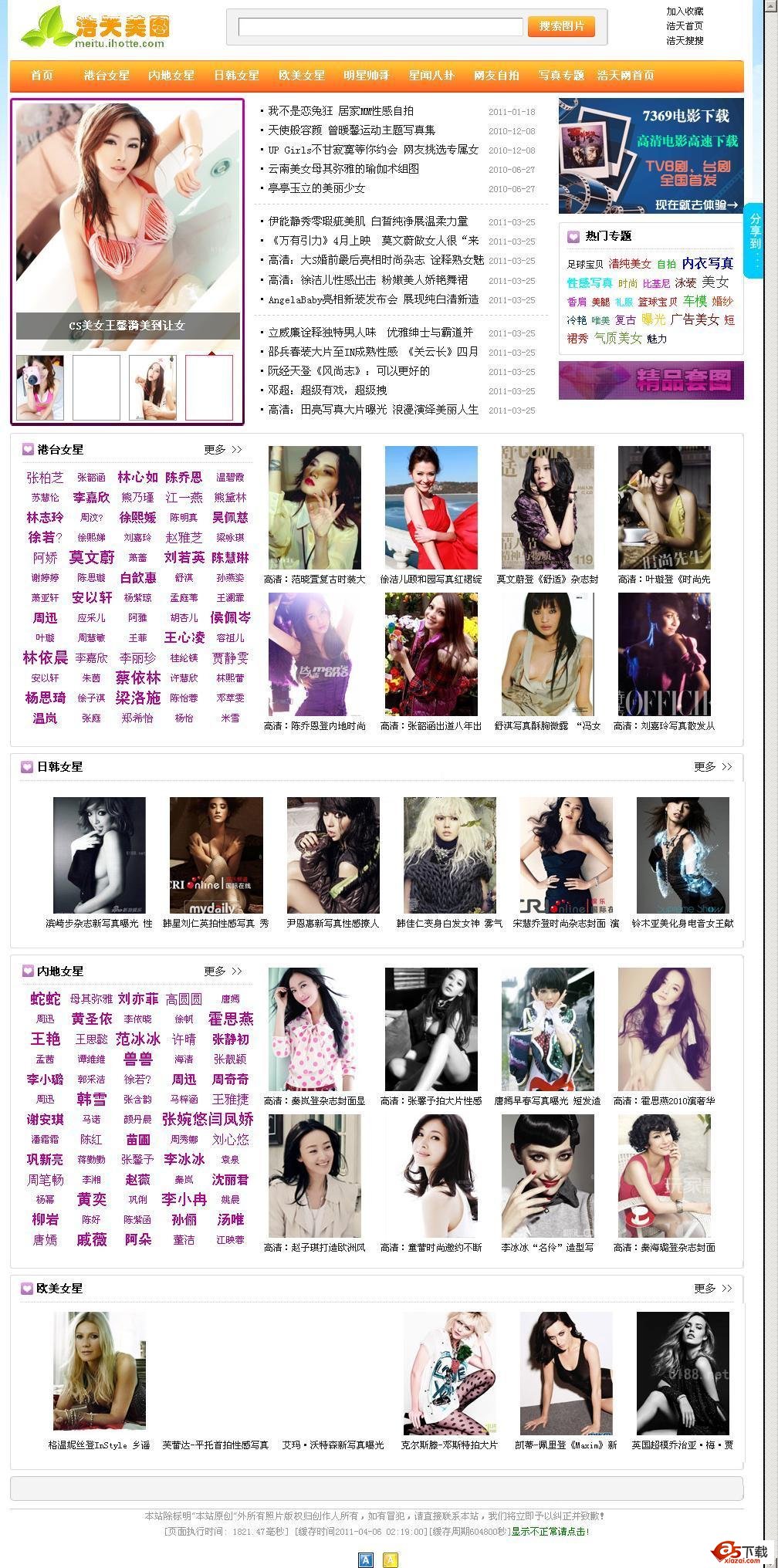Tap the 加入收藏 link

click(x=685, y=12)
